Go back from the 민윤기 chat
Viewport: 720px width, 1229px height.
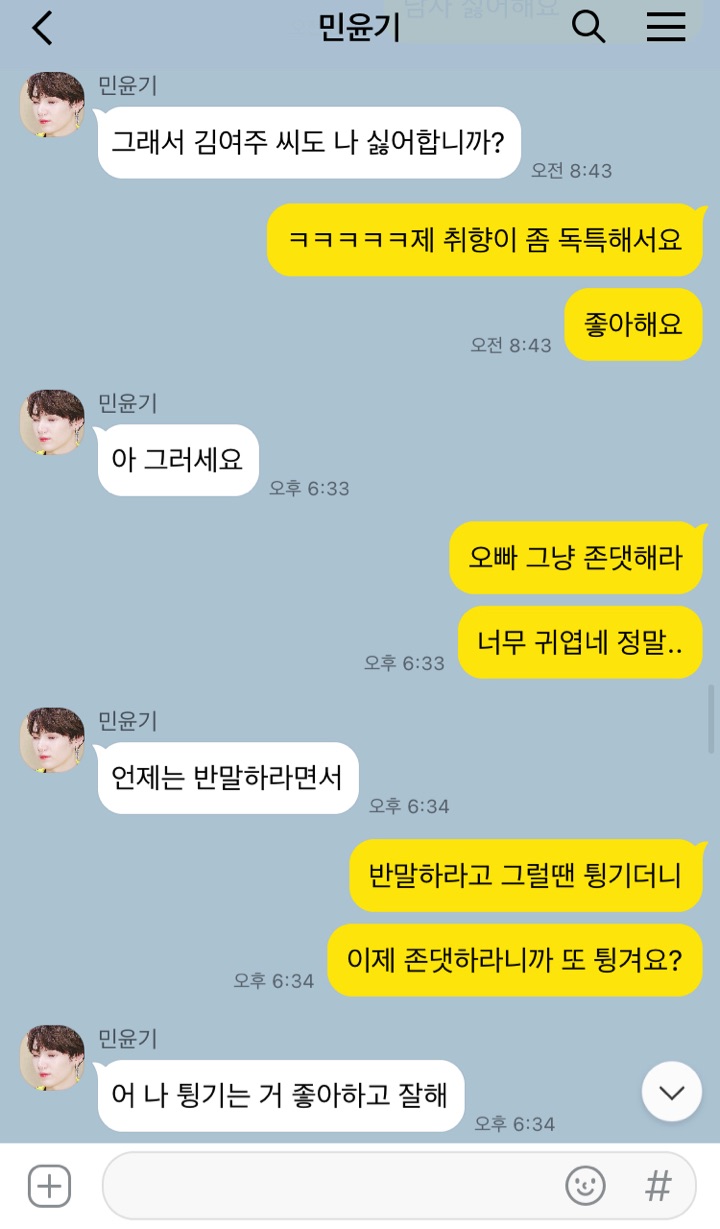click(x=42, y=28)
